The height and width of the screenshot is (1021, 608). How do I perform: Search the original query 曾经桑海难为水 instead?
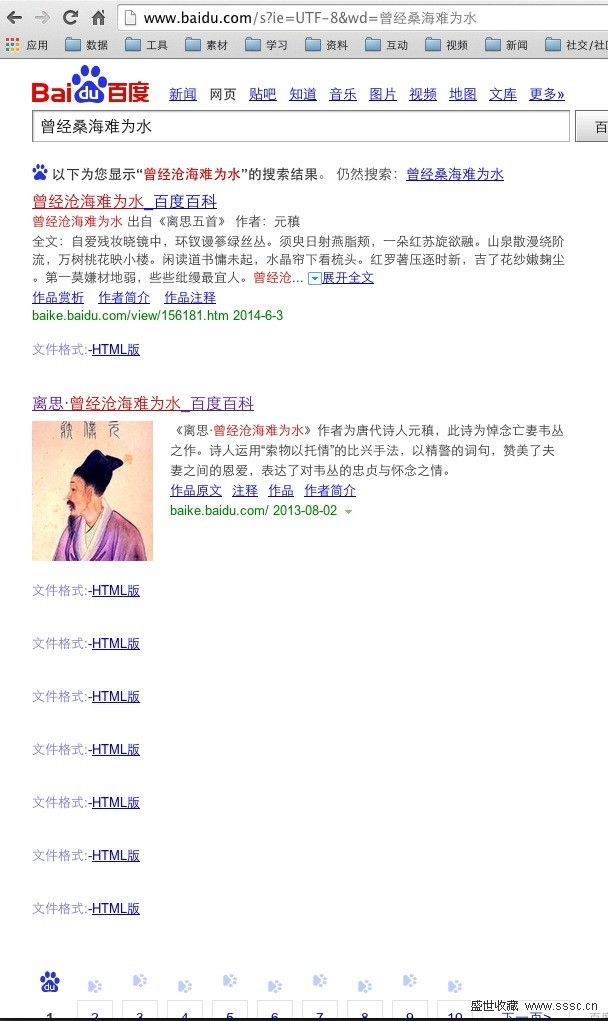454,174
